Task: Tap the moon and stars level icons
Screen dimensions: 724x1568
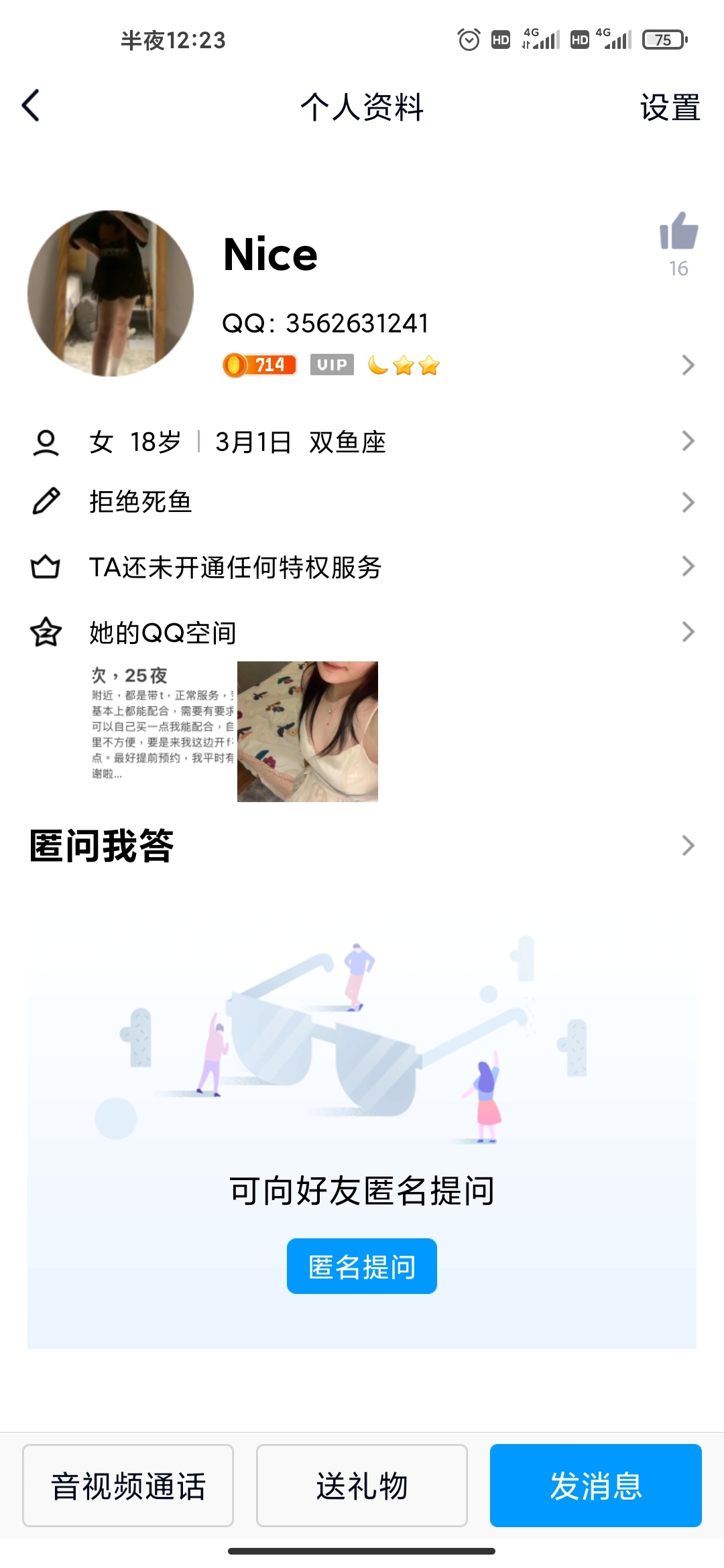Action: click(x=402, y=365)
